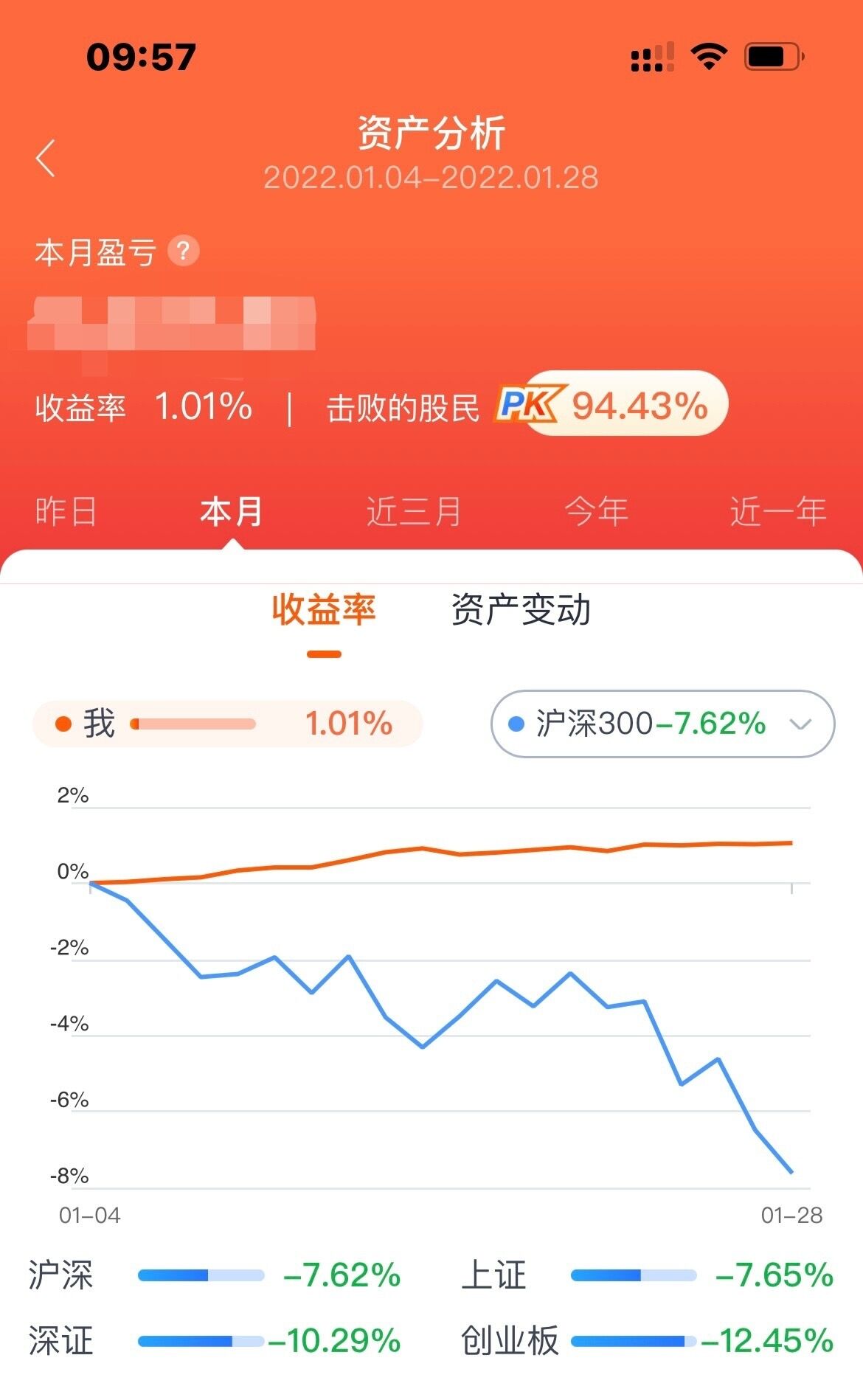Switch to the 近一年 tab
The image size is (863, 1400).
coord(777,511)
